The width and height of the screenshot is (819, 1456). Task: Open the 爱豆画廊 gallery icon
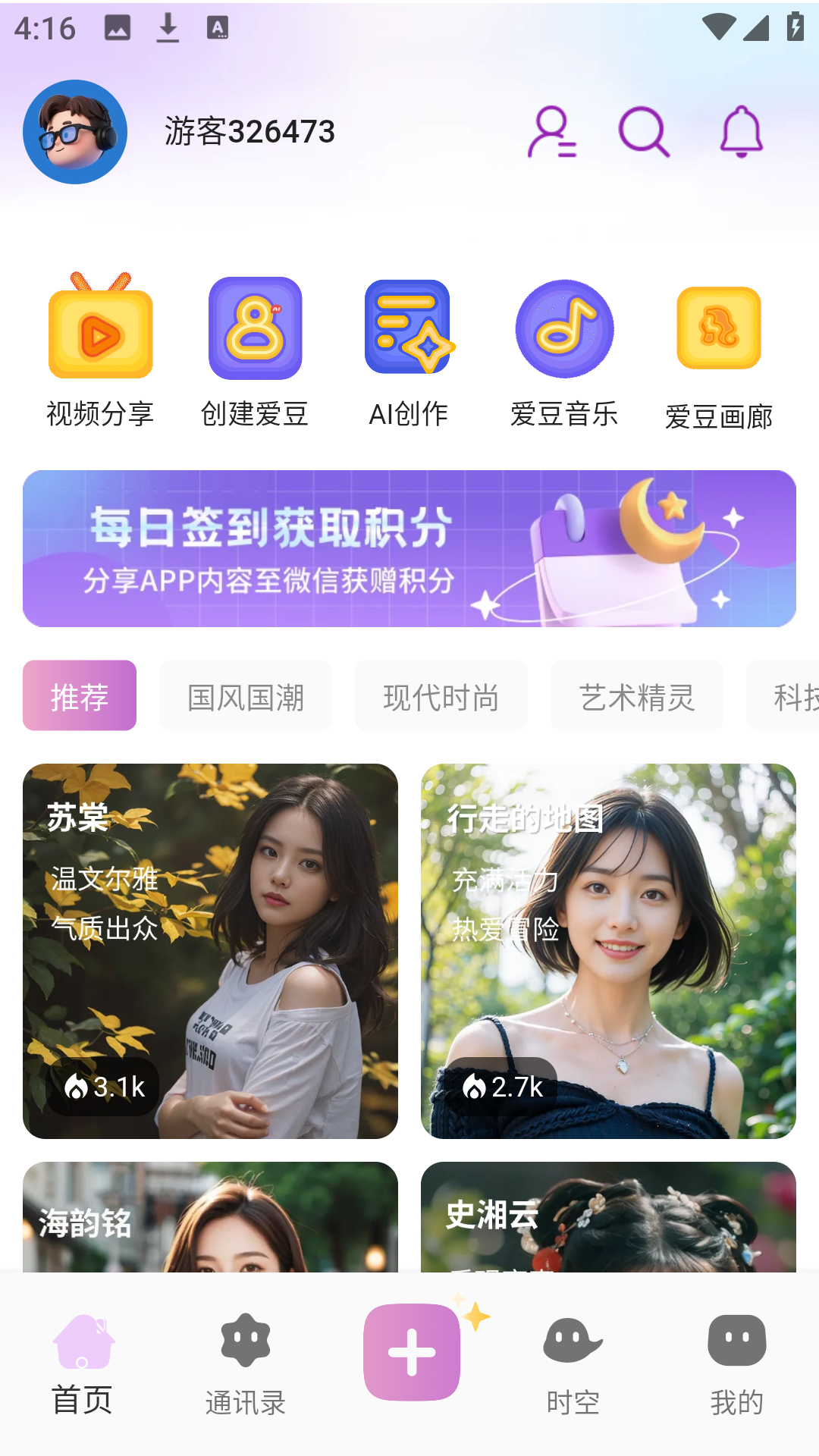point(719,328)
